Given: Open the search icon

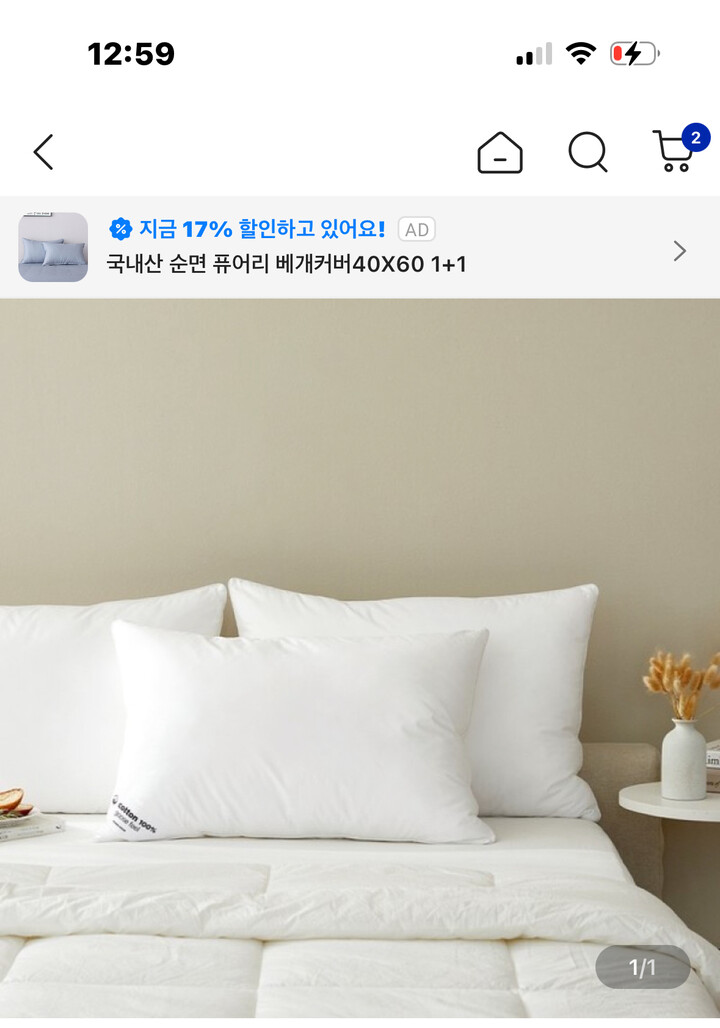Looking at the screenshot, I should pos(588,153).
